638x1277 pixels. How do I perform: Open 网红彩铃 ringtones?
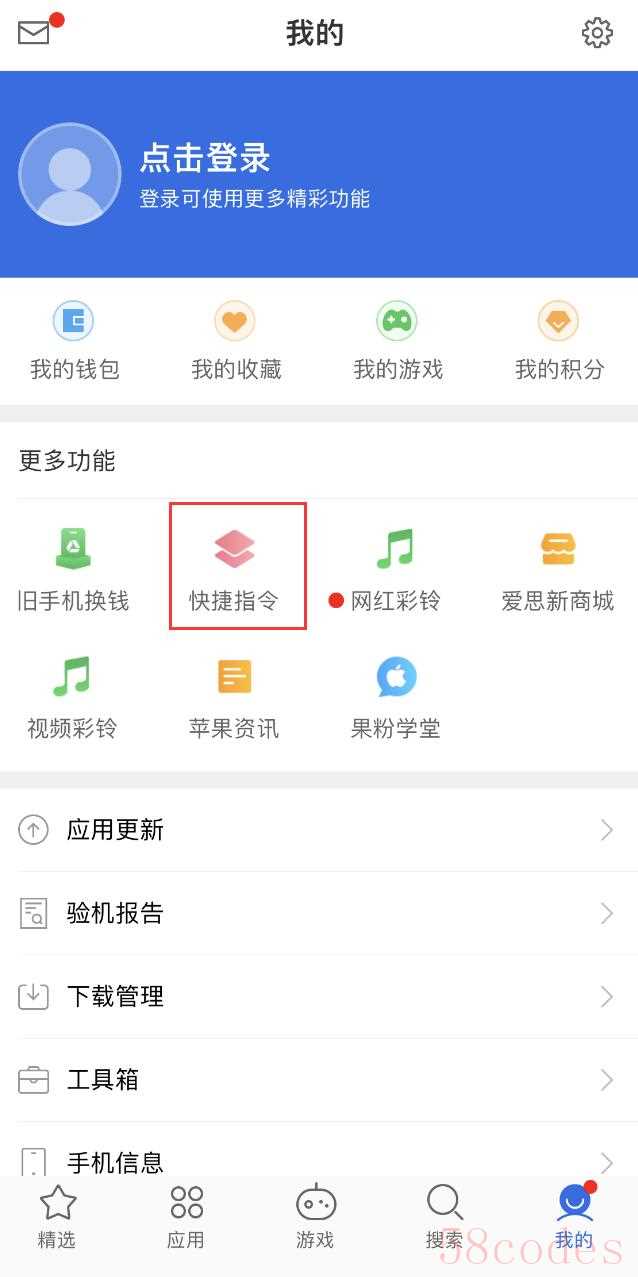[x=395, y=568]
